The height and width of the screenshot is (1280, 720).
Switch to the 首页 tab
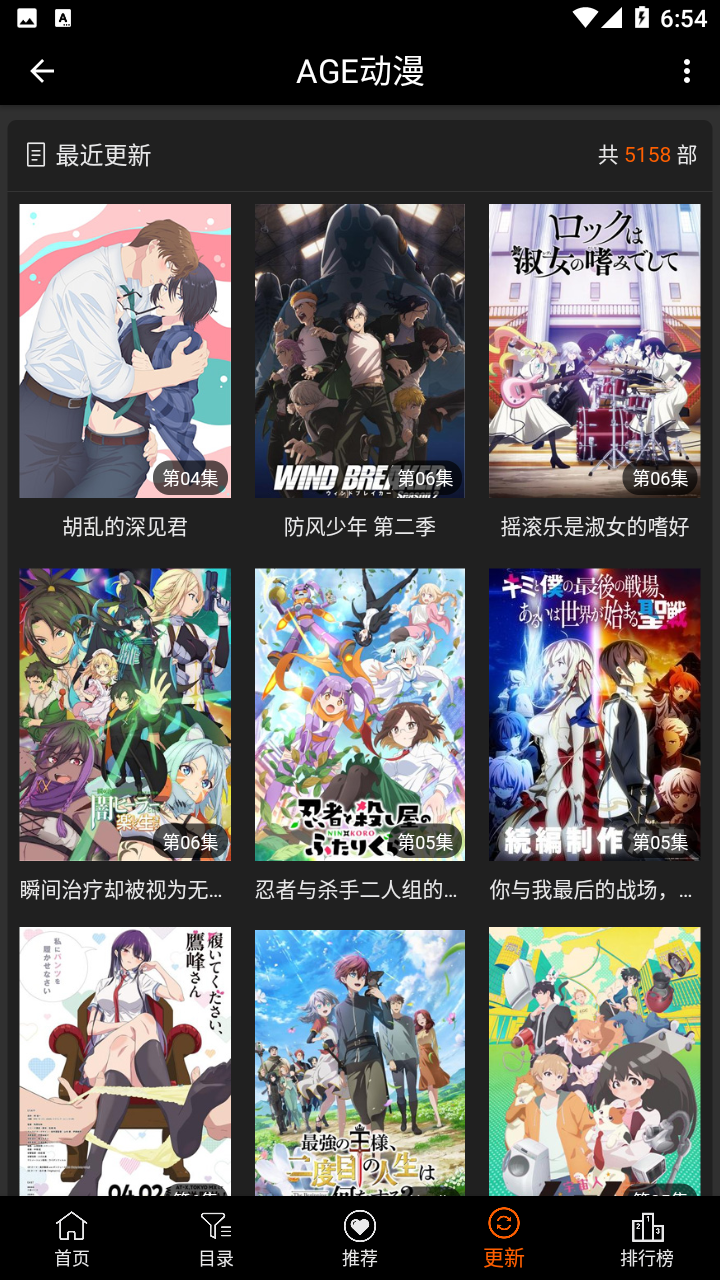coord(72,1239)
